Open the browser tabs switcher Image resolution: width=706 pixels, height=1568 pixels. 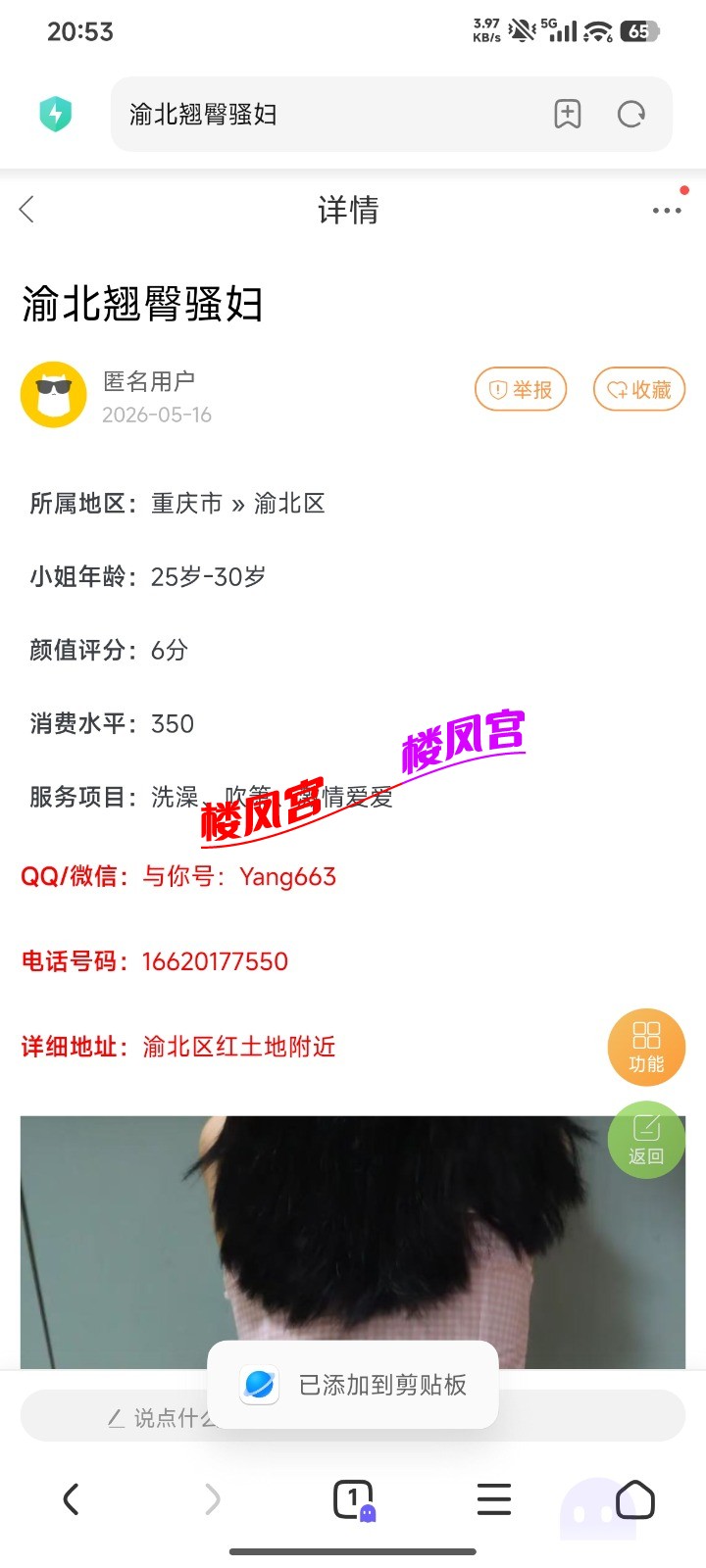click(x=353, y=1499)
